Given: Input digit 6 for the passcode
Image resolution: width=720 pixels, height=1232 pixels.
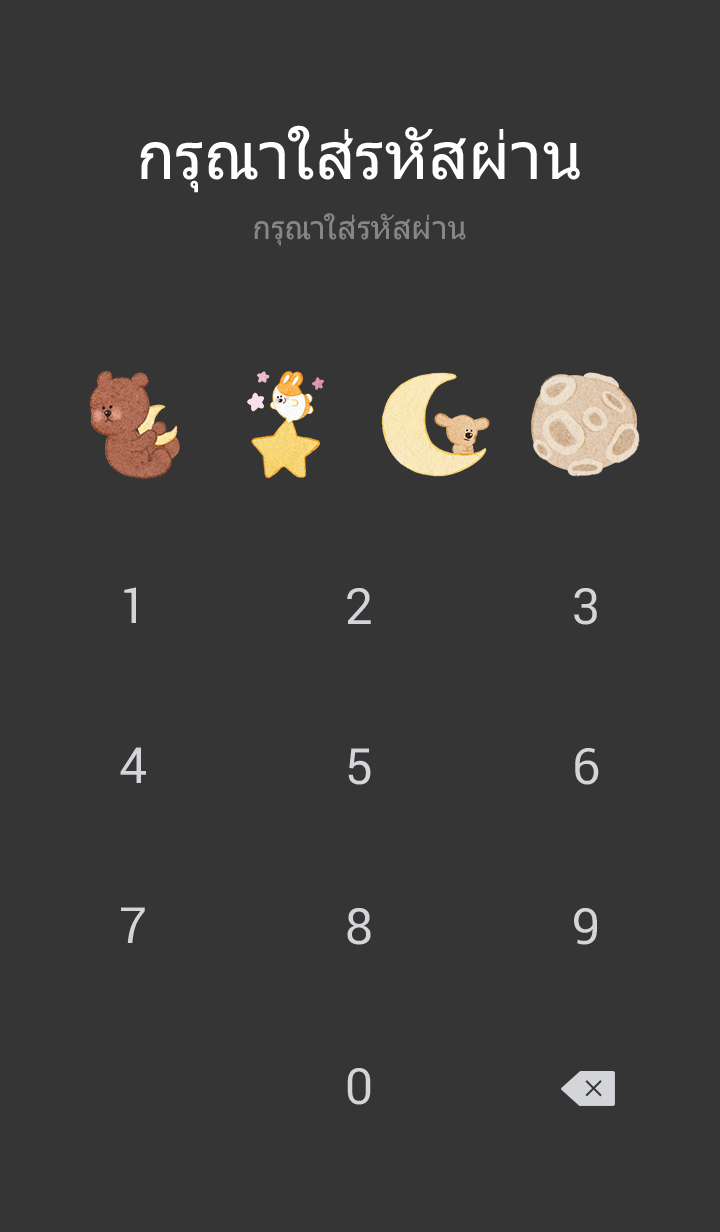Looking at the screenshot, I should (586, 767).
